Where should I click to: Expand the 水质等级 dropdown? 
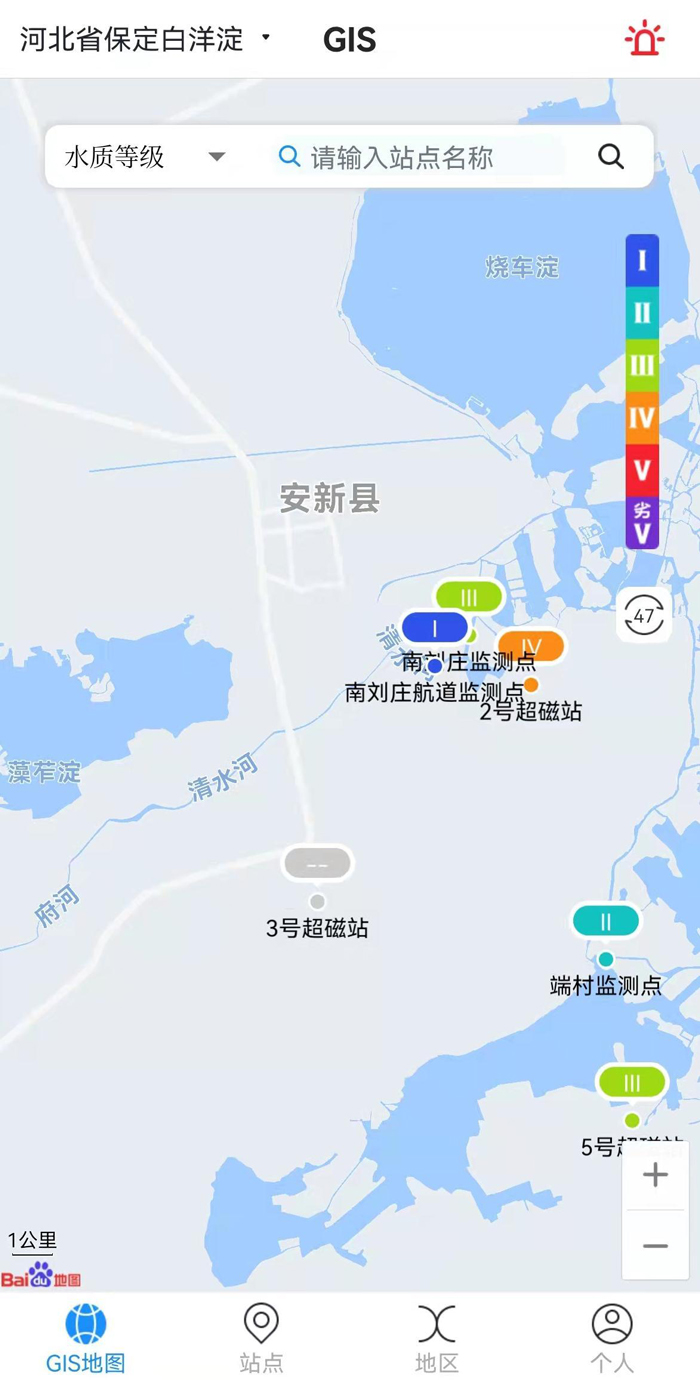click(x=144, y=157)
